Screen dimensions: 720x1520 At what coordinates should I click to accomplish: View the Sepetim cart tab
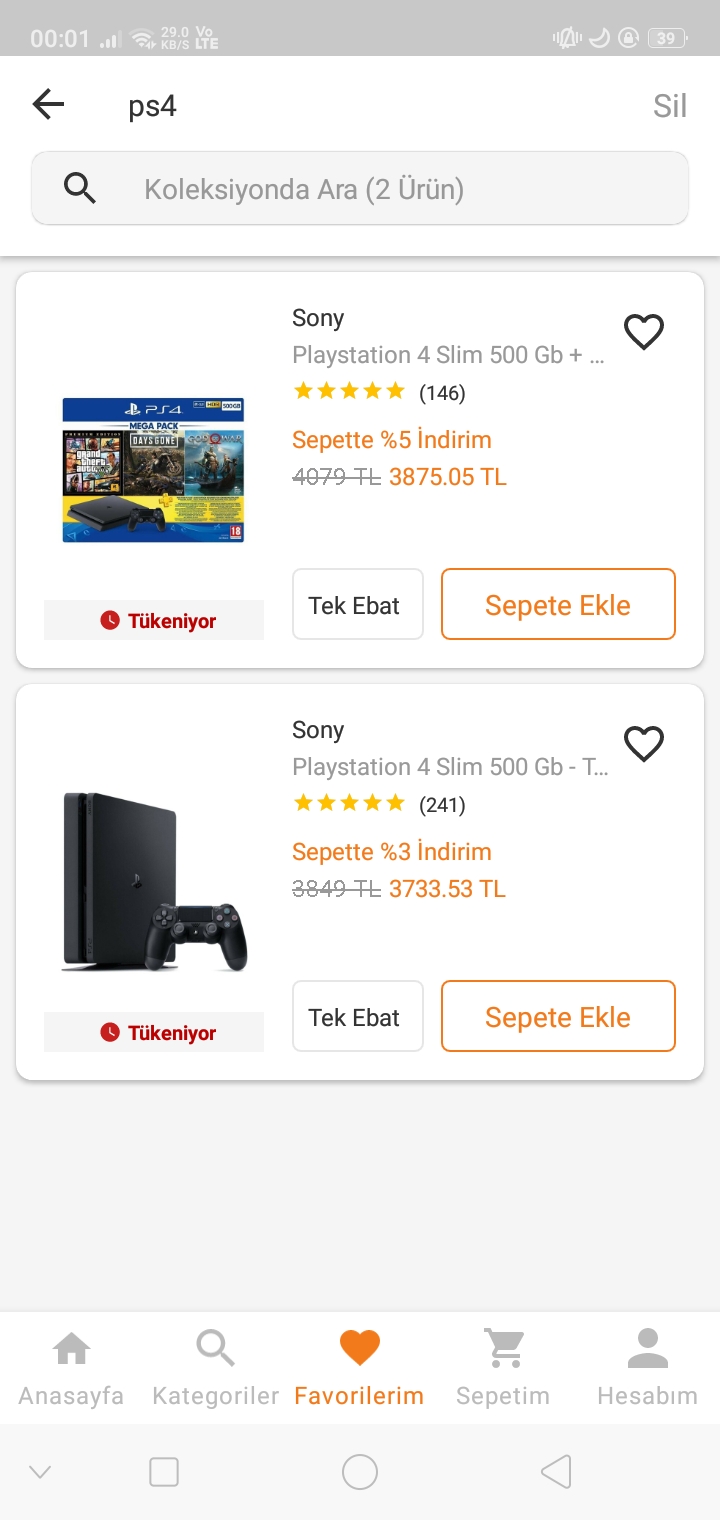(503, 1368)
